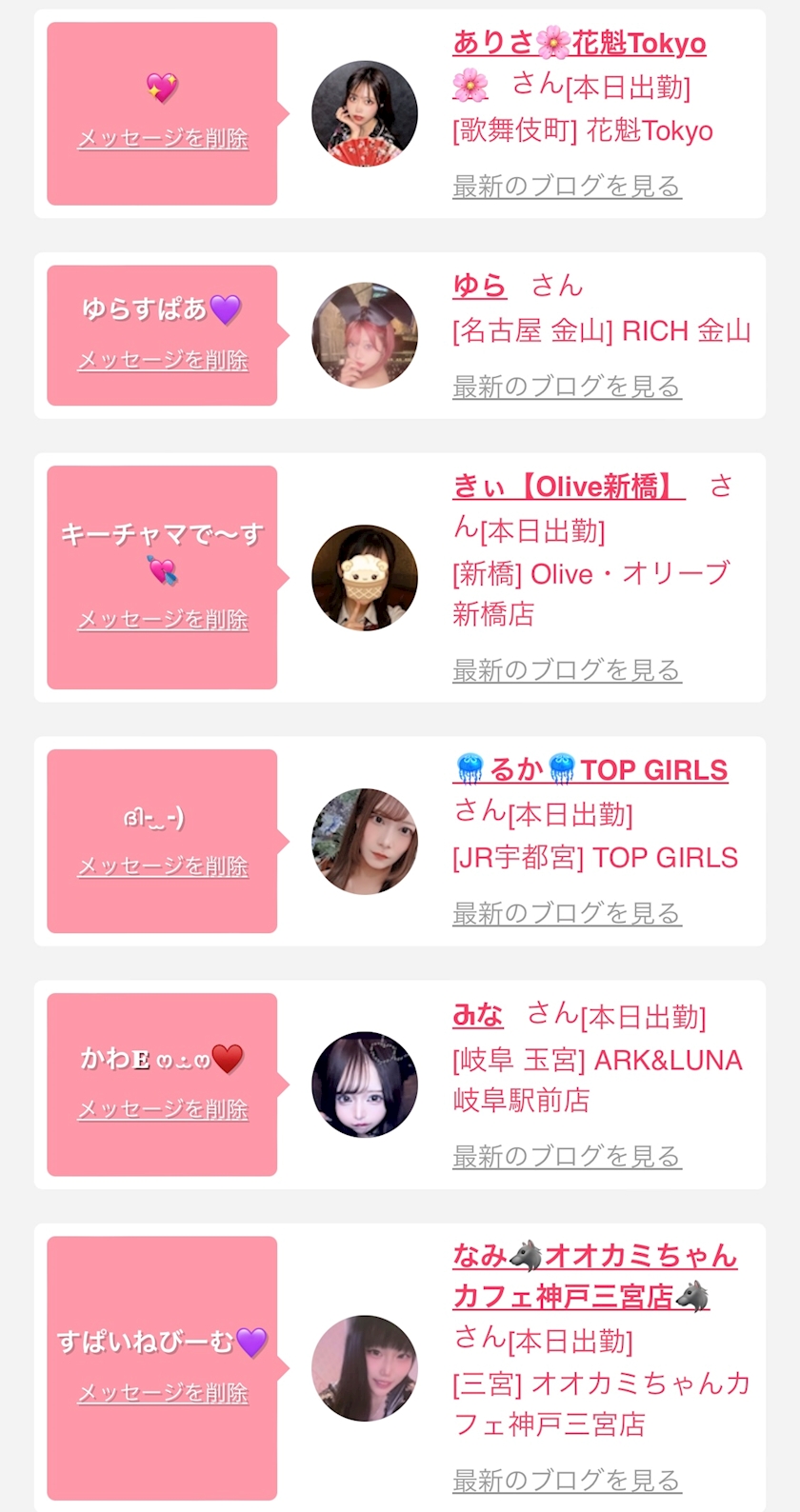This screenshot has height=1512, width=800.
Task: Delete the ゆらすぱあ message
Action: coord(162,361)
